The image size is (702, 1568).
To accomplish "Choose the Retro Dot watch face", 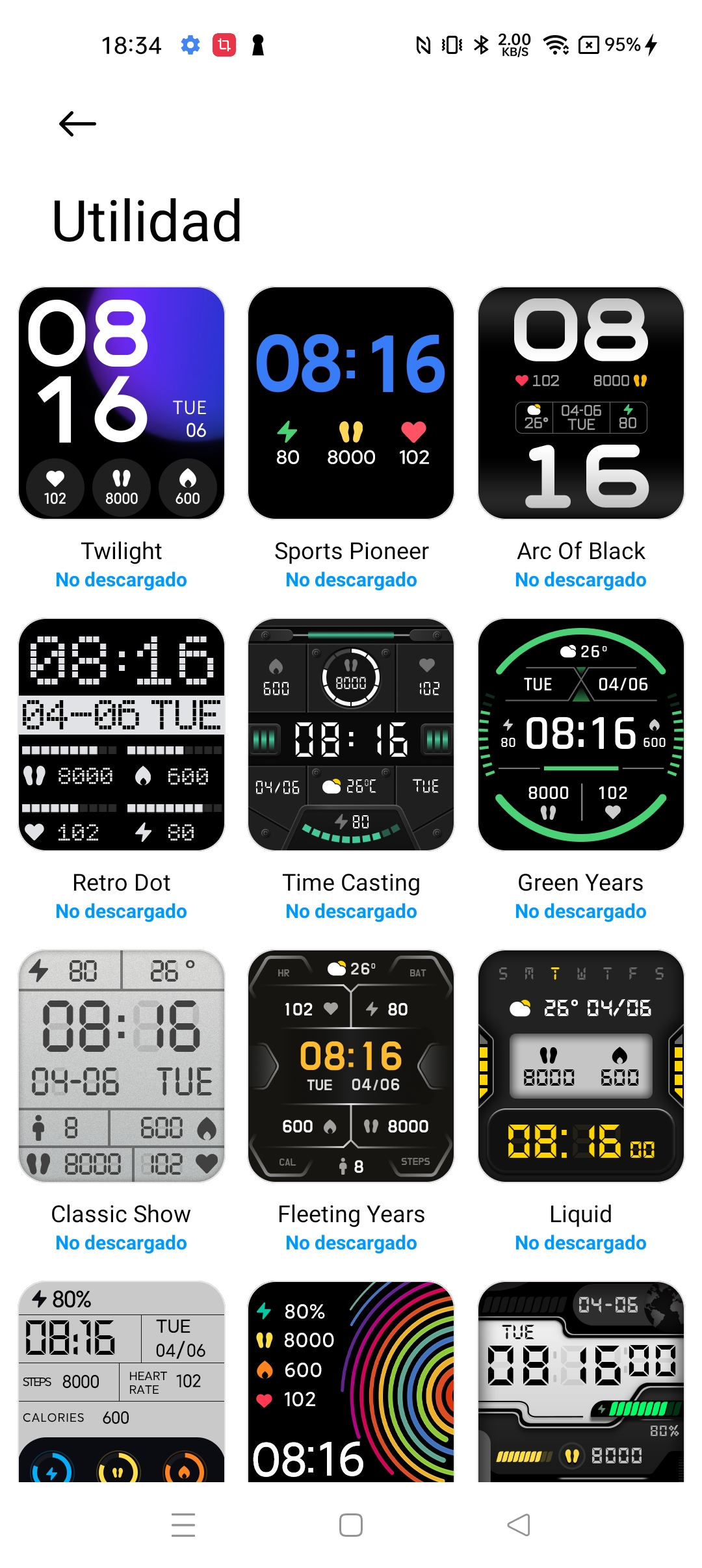I will 122,735.
